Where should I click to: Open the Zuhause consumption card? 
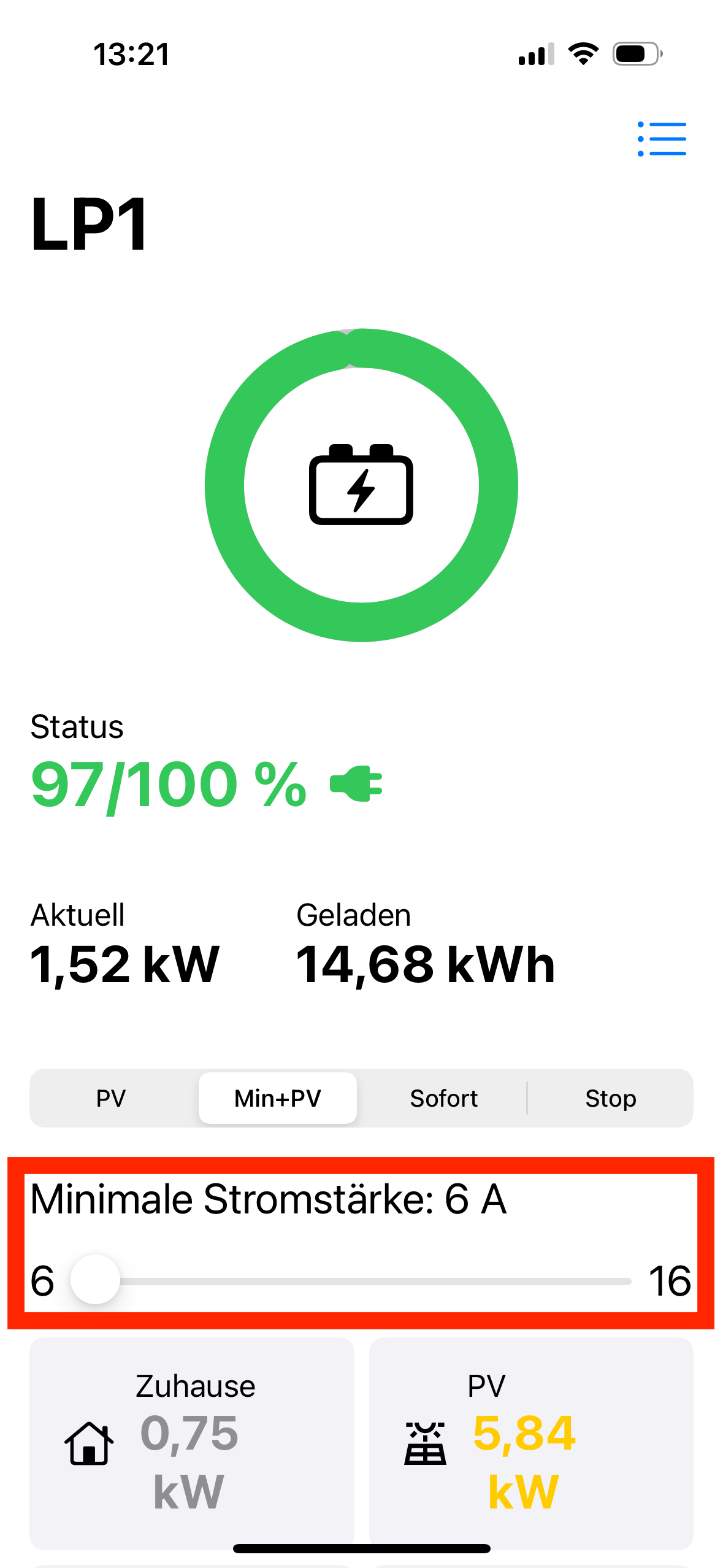192,1443
